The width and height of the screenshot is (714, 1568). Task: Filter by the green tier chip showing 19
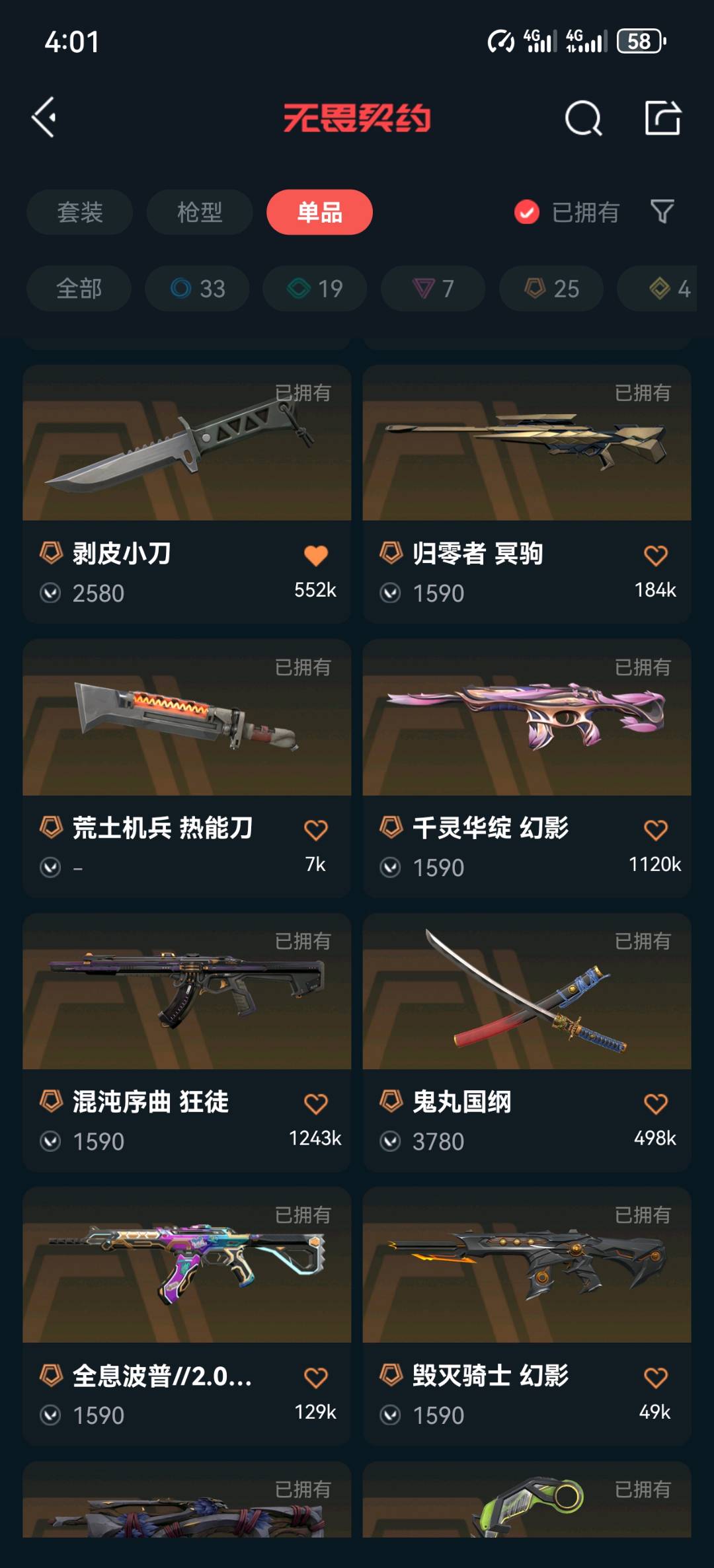click(315, 289)
